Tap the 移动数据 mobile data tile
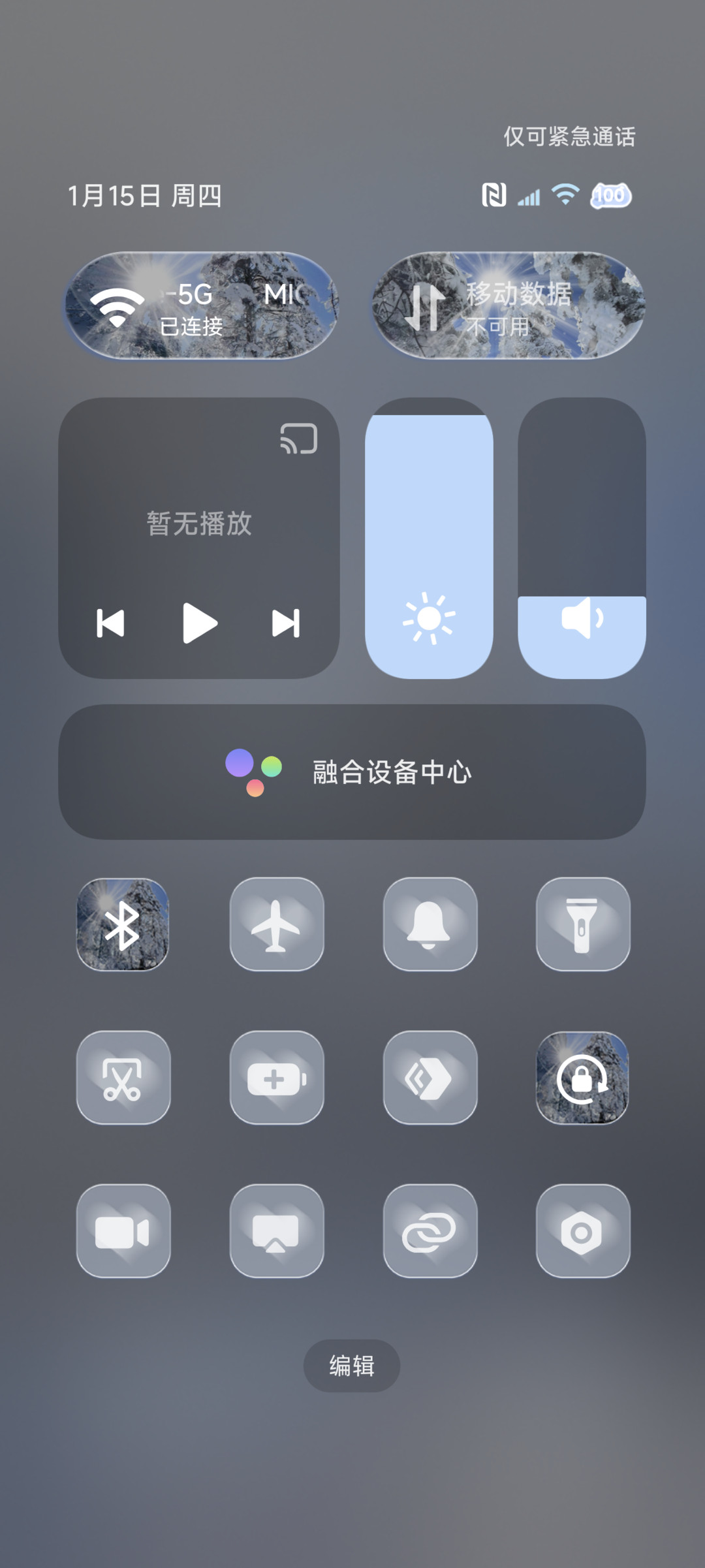The height and width of the screenshot is (1568, 705). click(x=508, y=306)
